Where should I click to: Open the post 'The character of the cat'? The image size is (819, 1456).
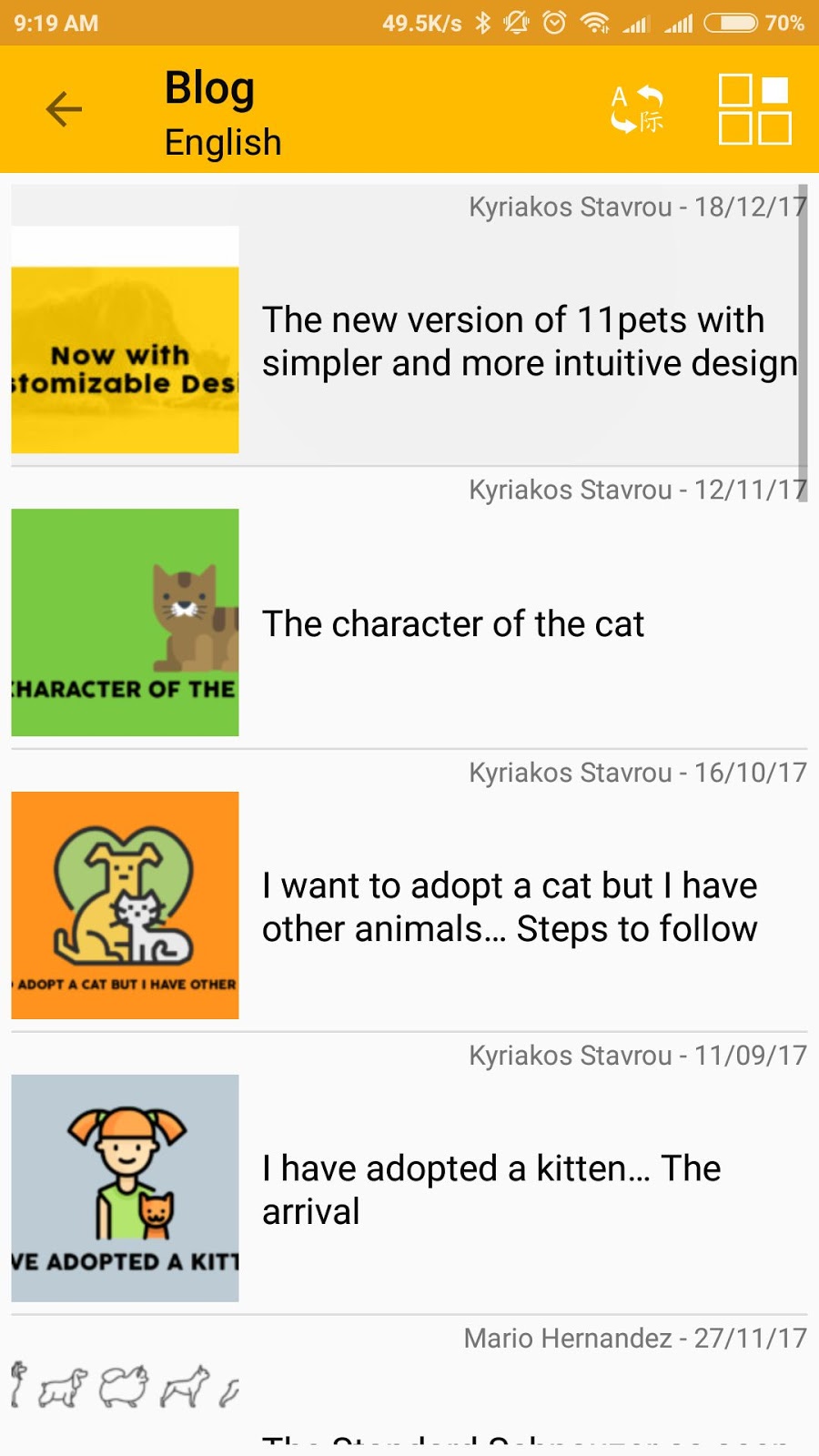pyautogui.click(x=452, y=624)
